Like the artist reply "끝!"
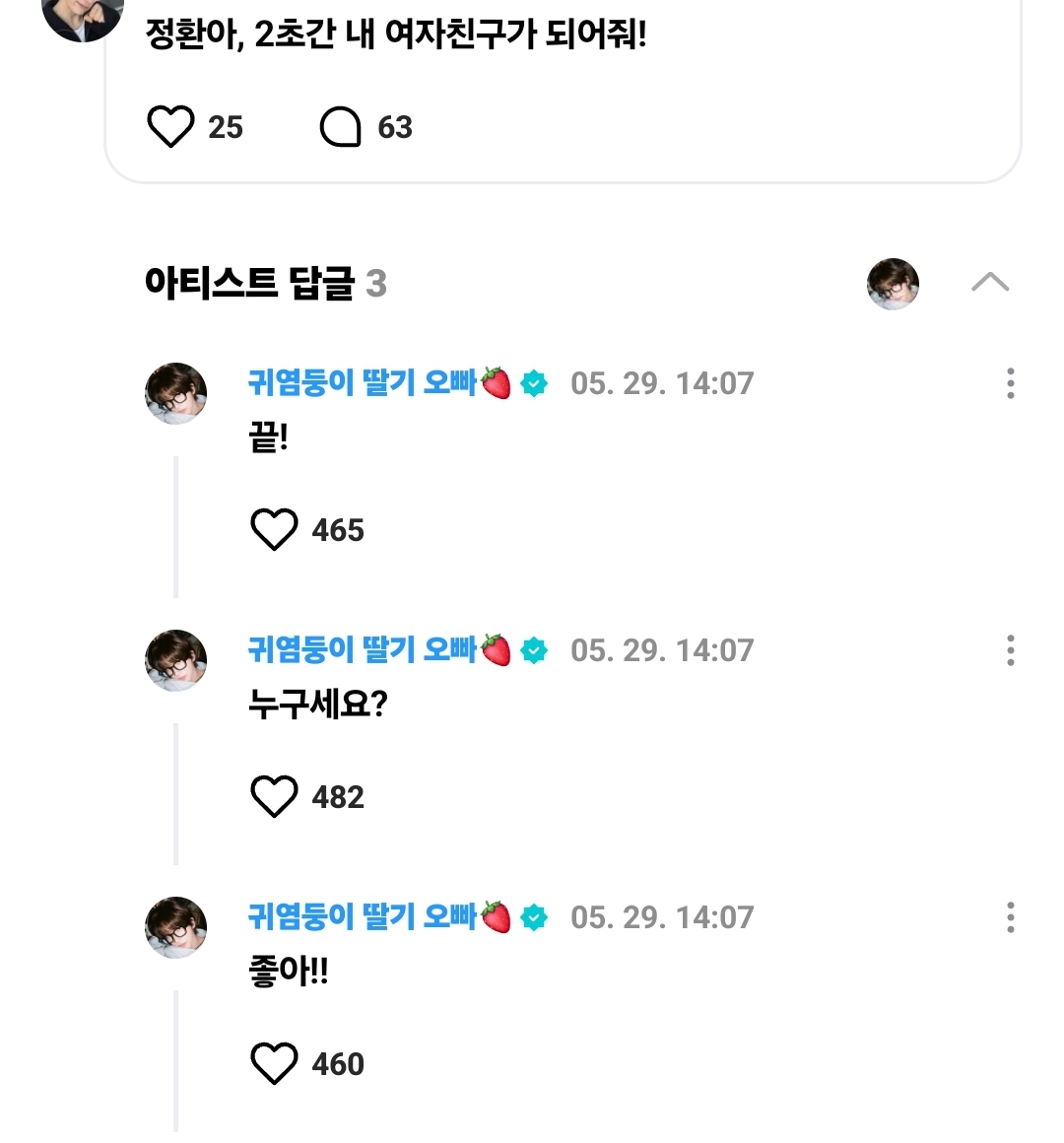 (x=274, y=530)
